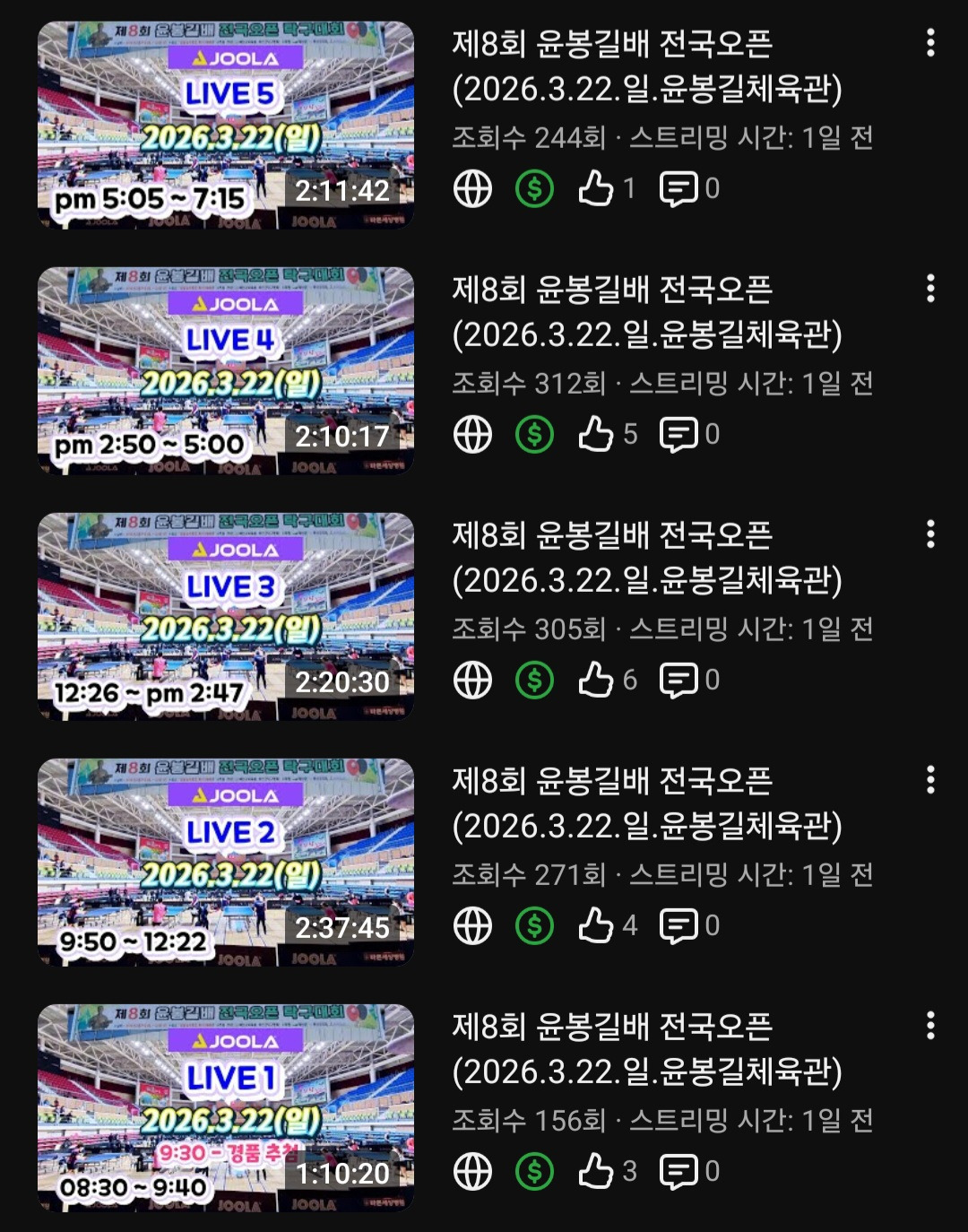Open the LIVE 5 video thumbnail

click(x=225, y=125)
